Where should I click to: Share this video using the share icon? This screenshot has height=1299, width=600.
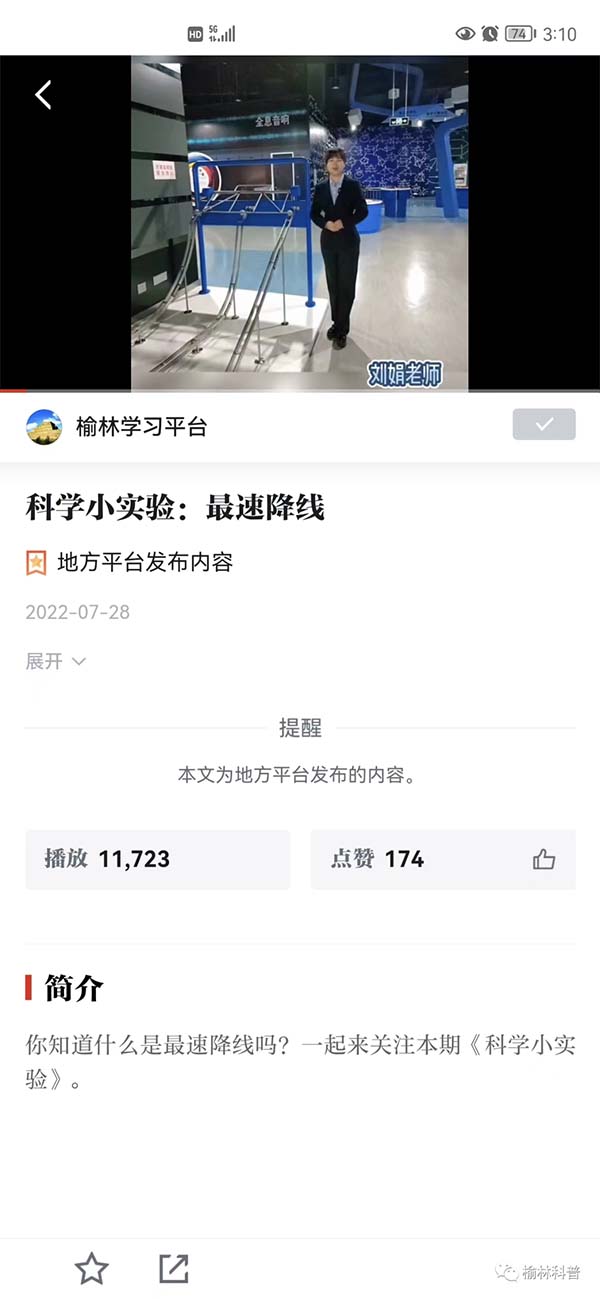tap(174, 1269)
